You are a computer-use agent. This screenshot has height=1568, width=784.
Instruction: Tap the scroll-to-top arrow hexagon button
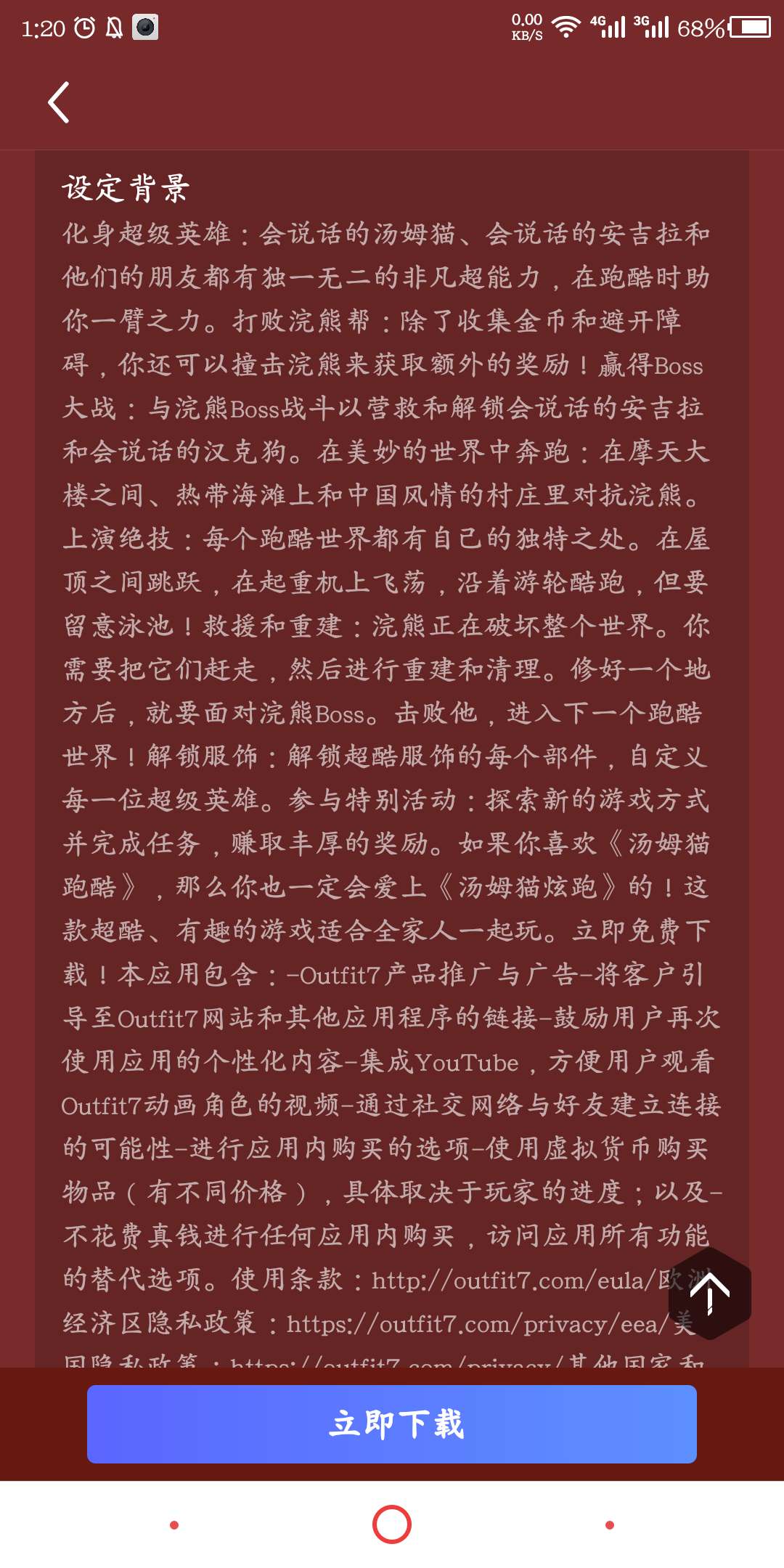[709, 1293]
